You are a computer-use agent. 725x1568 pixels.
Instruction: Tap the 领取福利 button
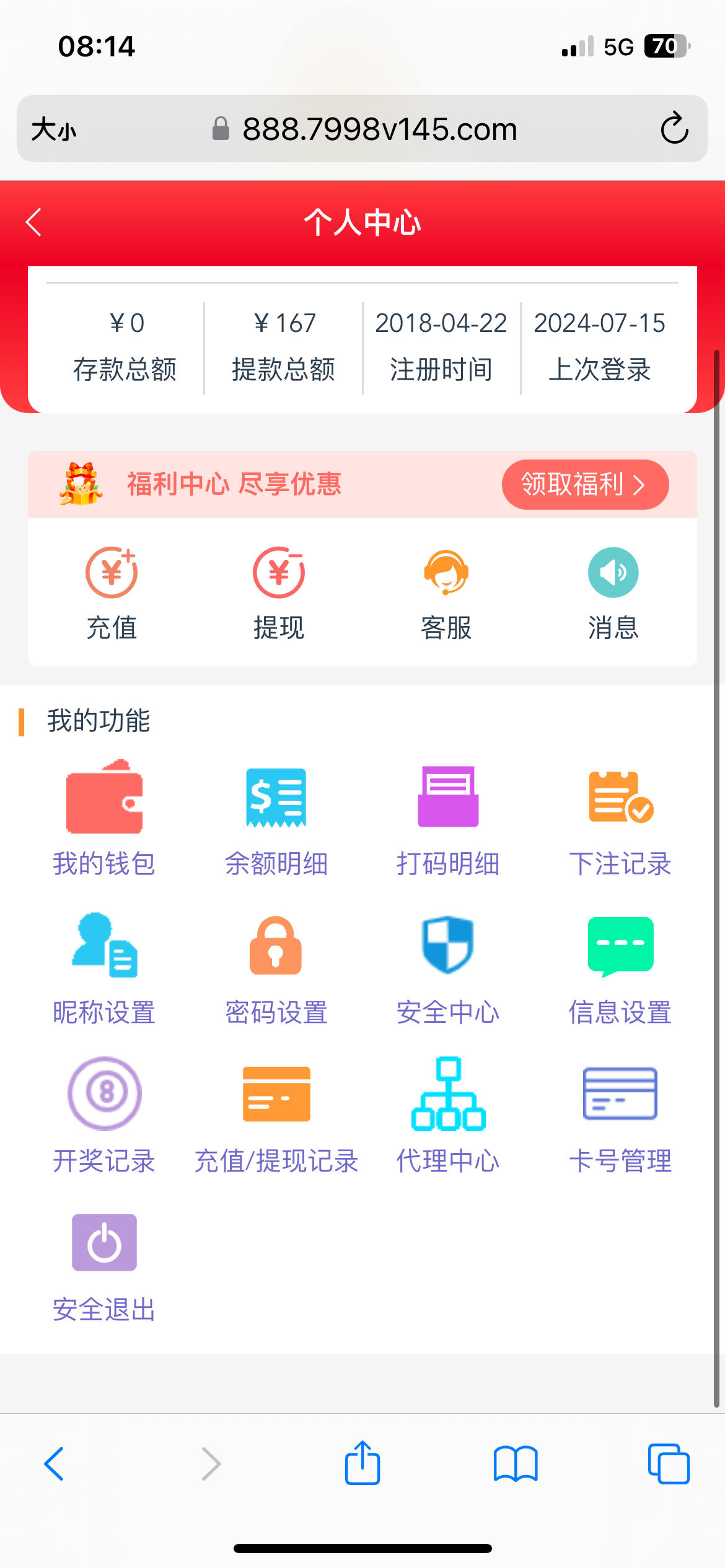coord(584,484)
